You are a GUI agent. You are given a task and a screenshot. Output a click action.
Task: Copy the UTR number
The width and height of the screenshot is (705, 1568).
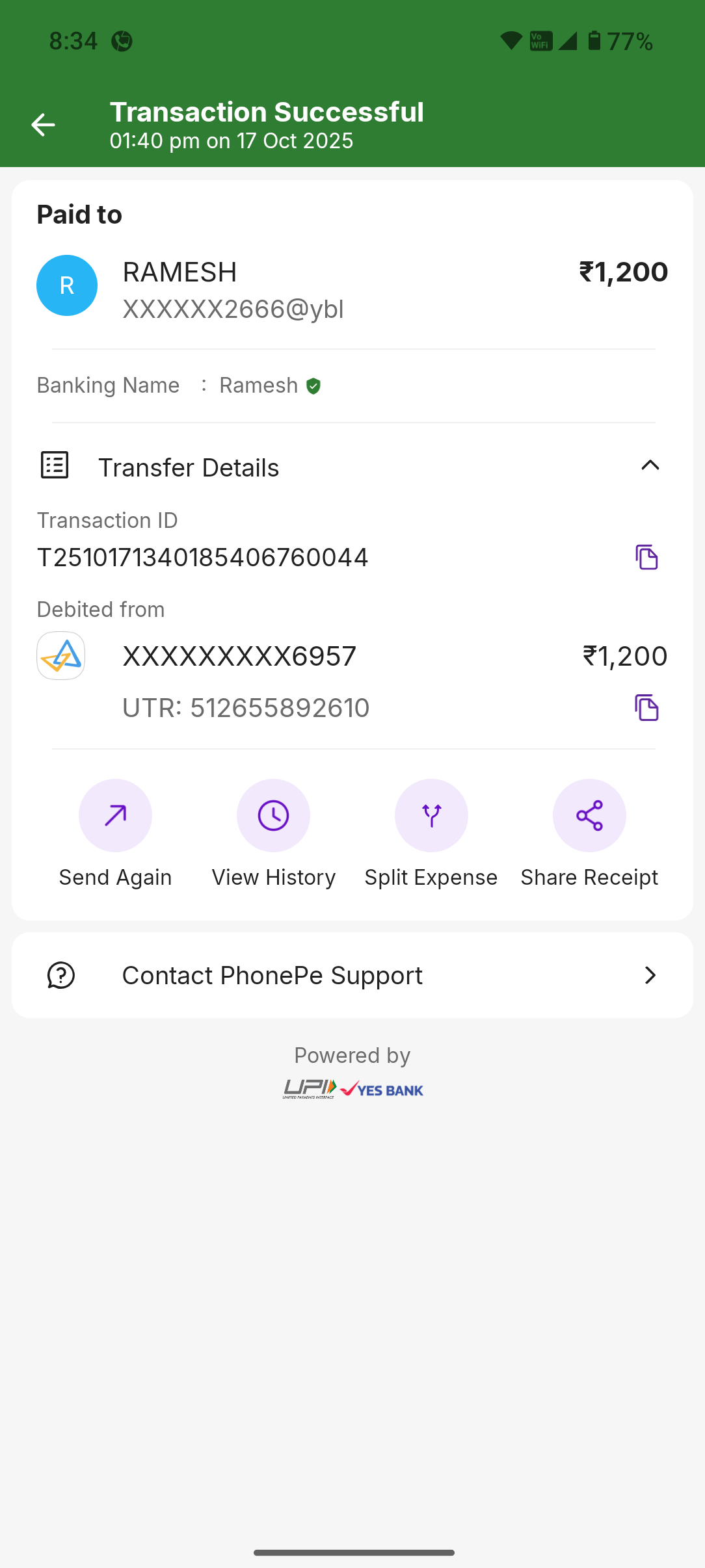pos(646,707)
